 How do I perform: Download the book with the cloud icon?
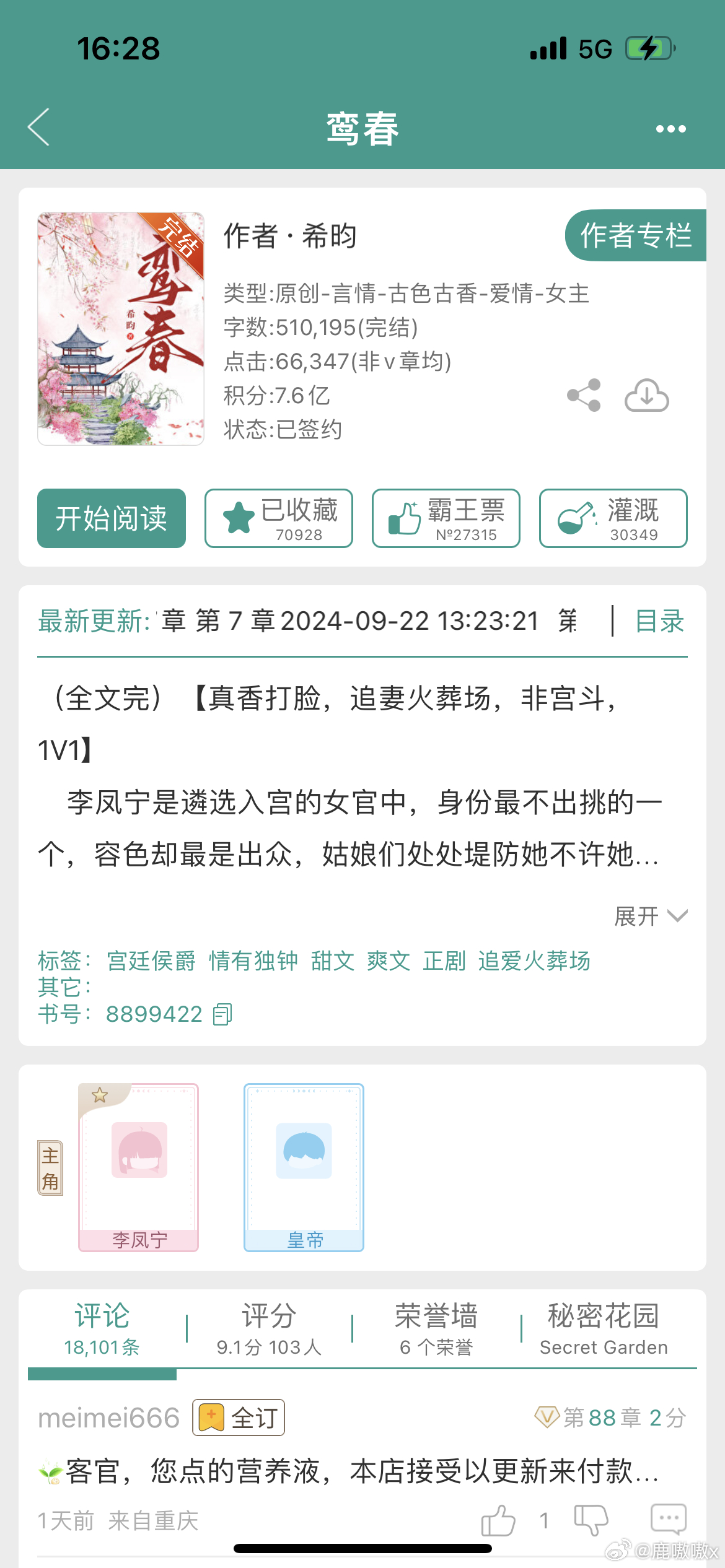coord(646,395)
